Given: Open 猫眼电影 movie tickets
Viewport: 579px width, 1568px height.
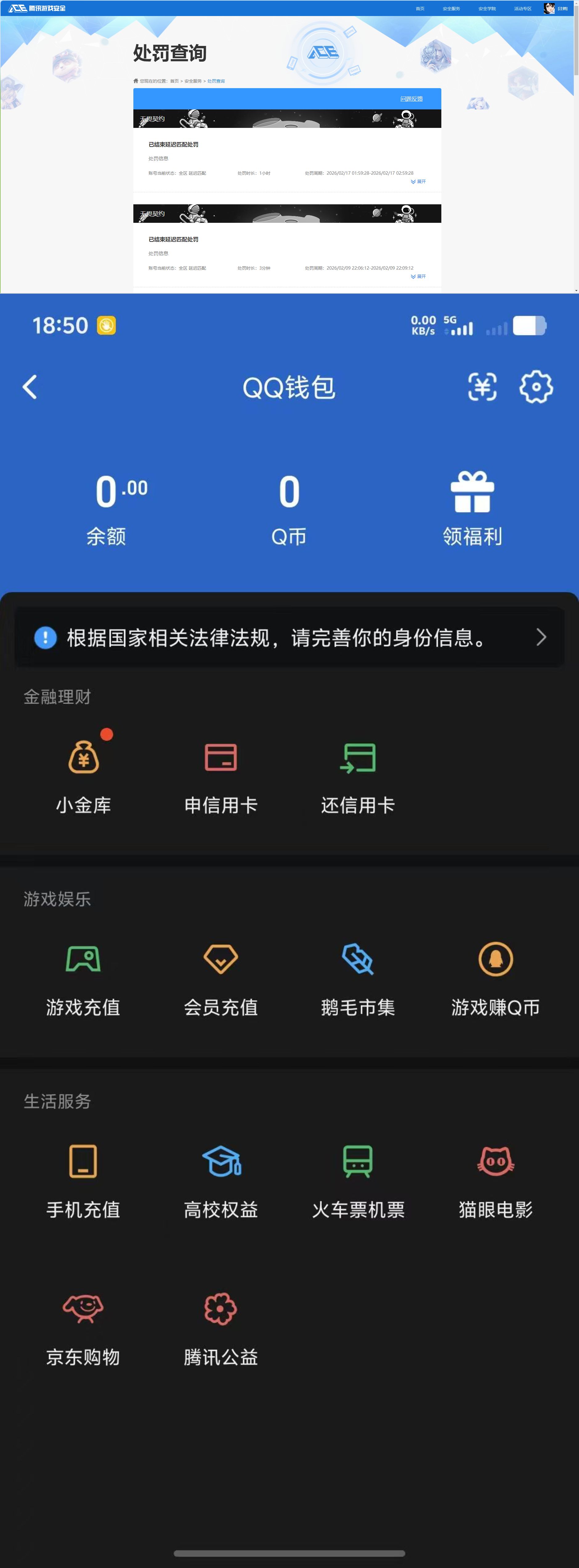Looking at the screenshot, I should point(495,1178).
